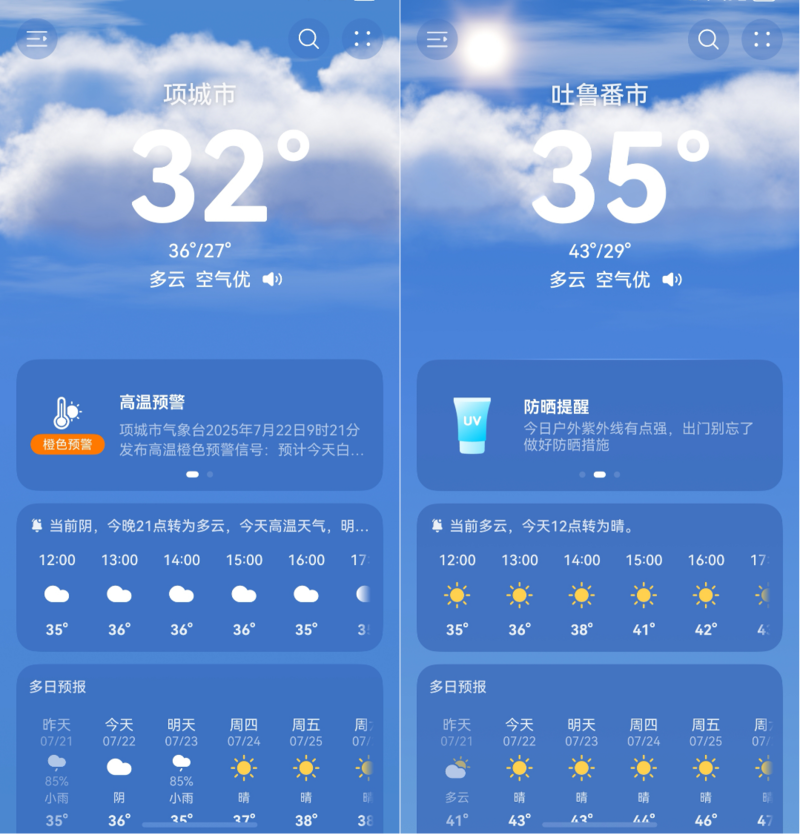Open the 高温预警 orange warning card
Viewport: 800px width, 835px height.
click(200, 424)
